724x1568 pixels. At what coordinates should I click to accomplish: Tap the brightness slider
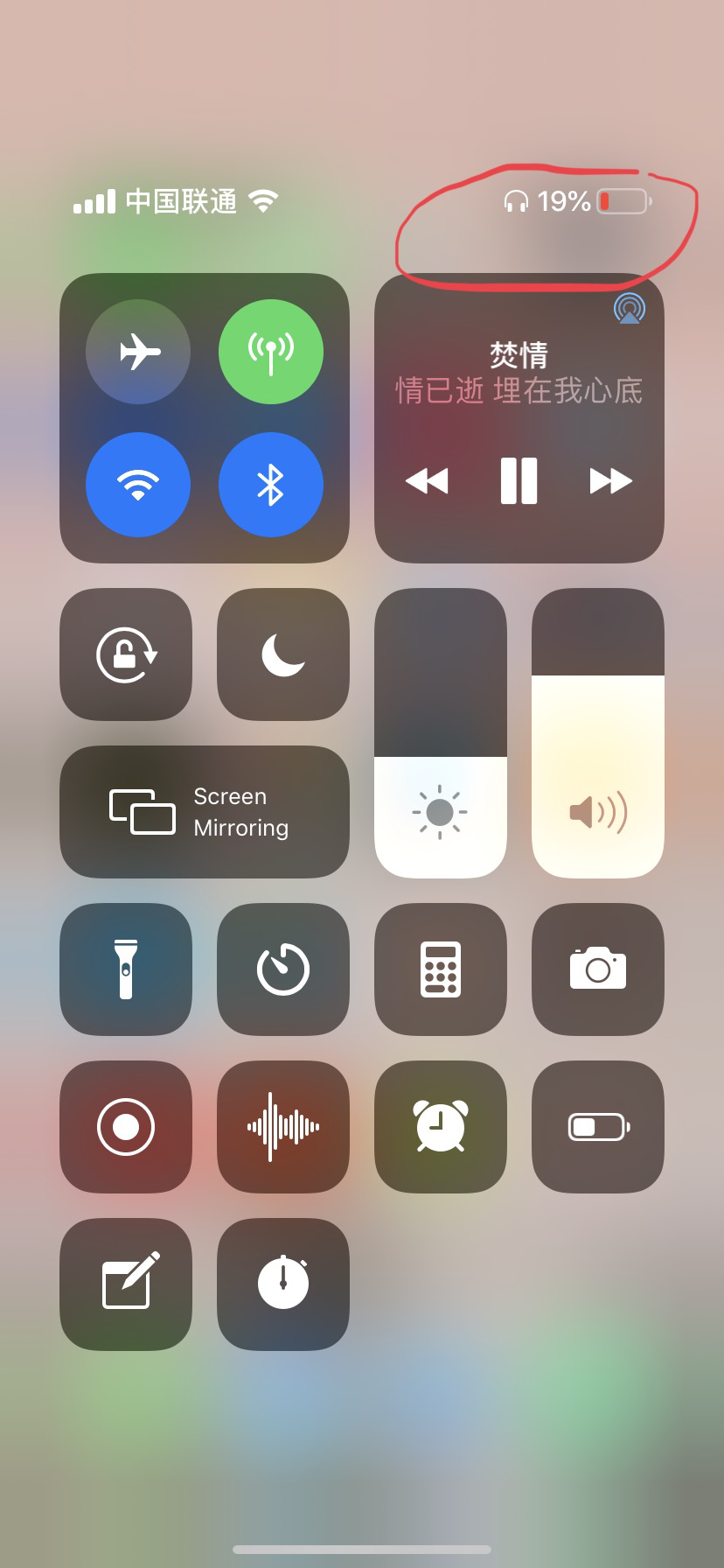coord(441,733)
